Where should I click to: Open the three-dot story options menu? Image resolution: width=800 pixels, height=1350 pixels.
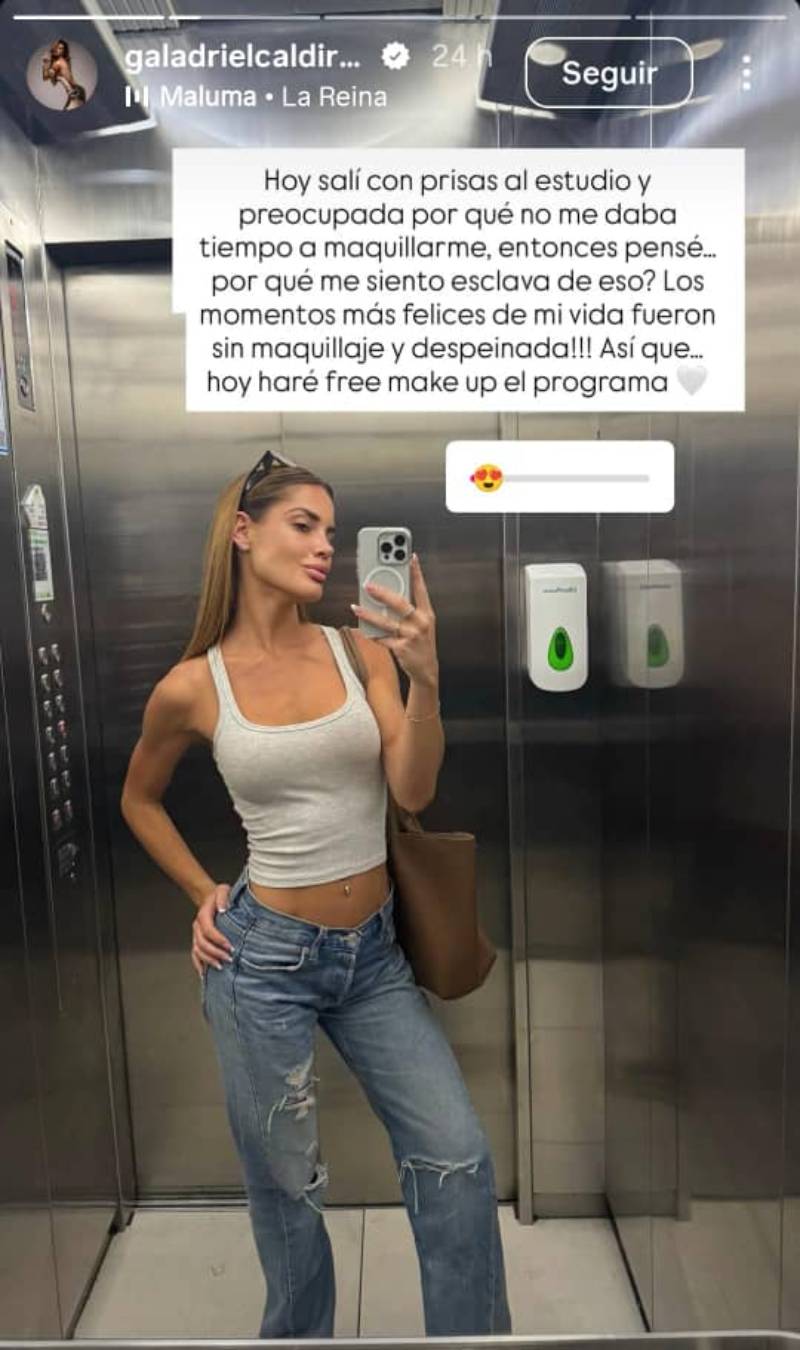746,73
